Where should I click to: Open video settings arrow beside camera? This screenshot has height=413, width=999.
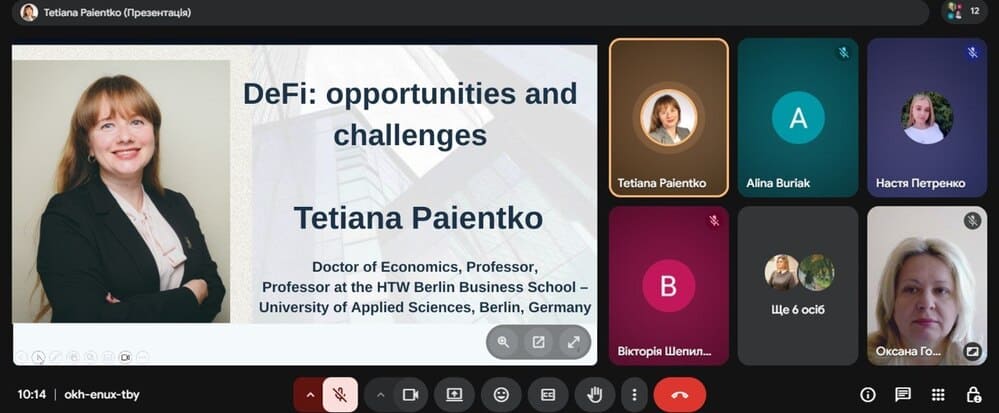pyautogui.click(x=380, y=395)
